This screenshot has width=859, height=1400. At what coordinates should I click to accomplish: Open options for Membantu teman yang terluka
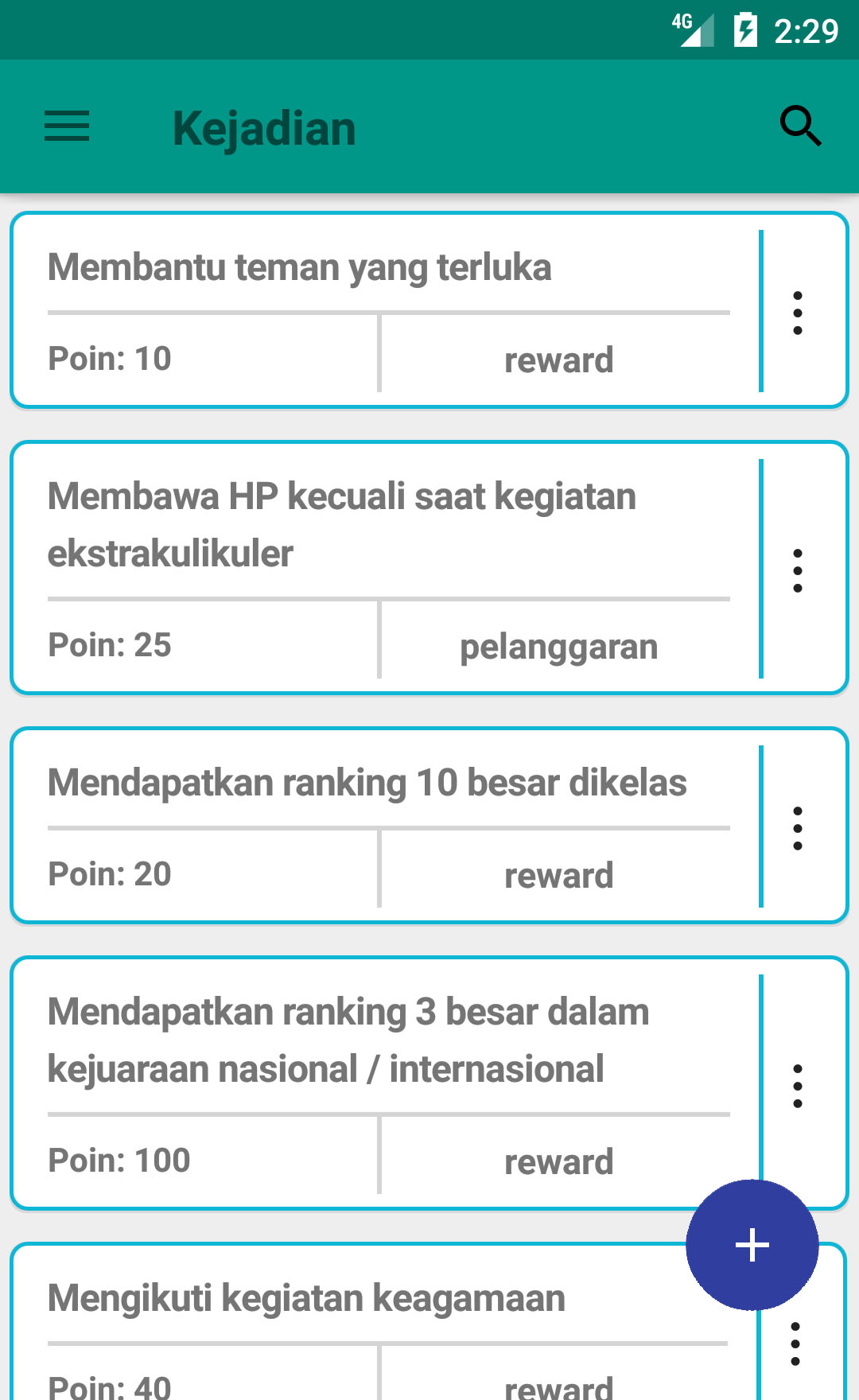pos(798,313)
